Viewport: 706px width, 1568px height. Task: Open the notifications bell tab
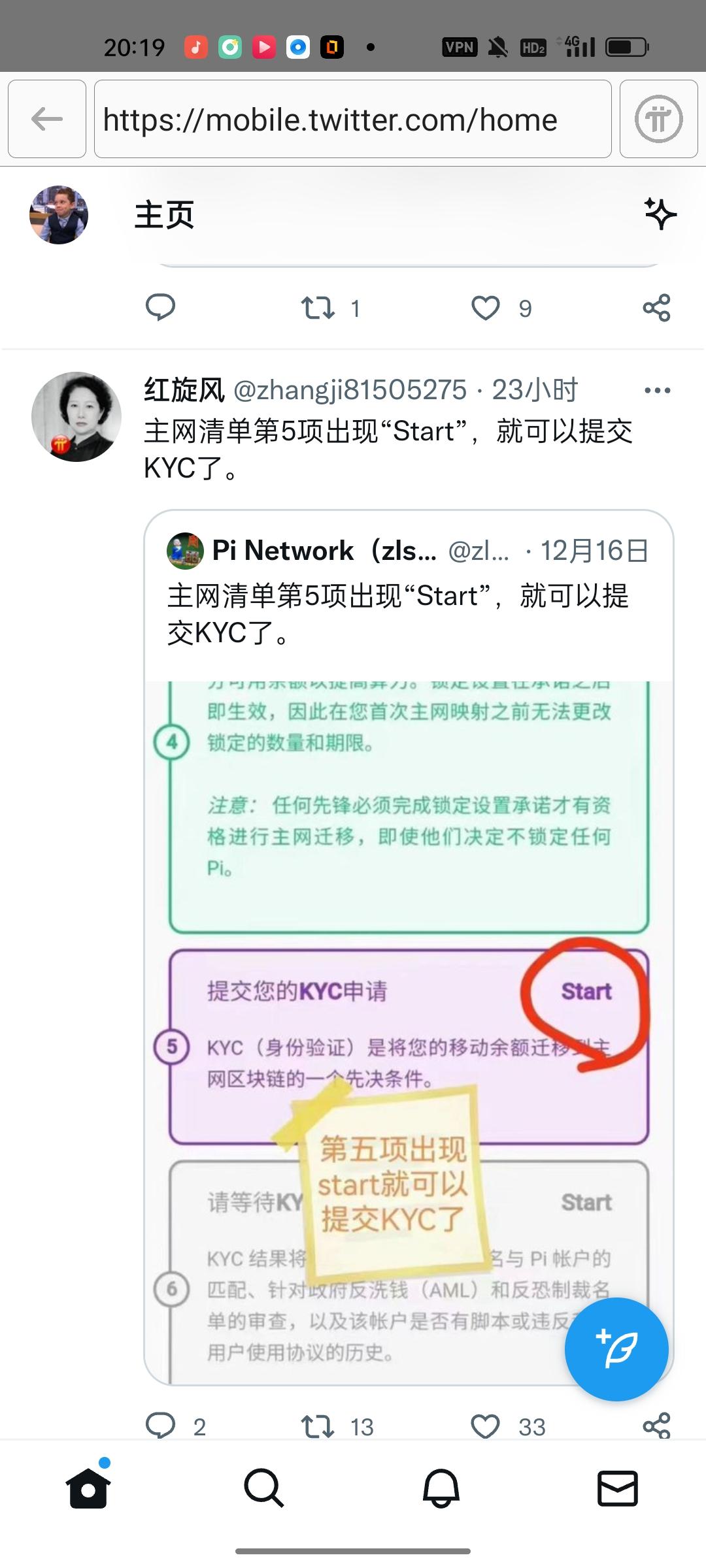point(441,1489)
